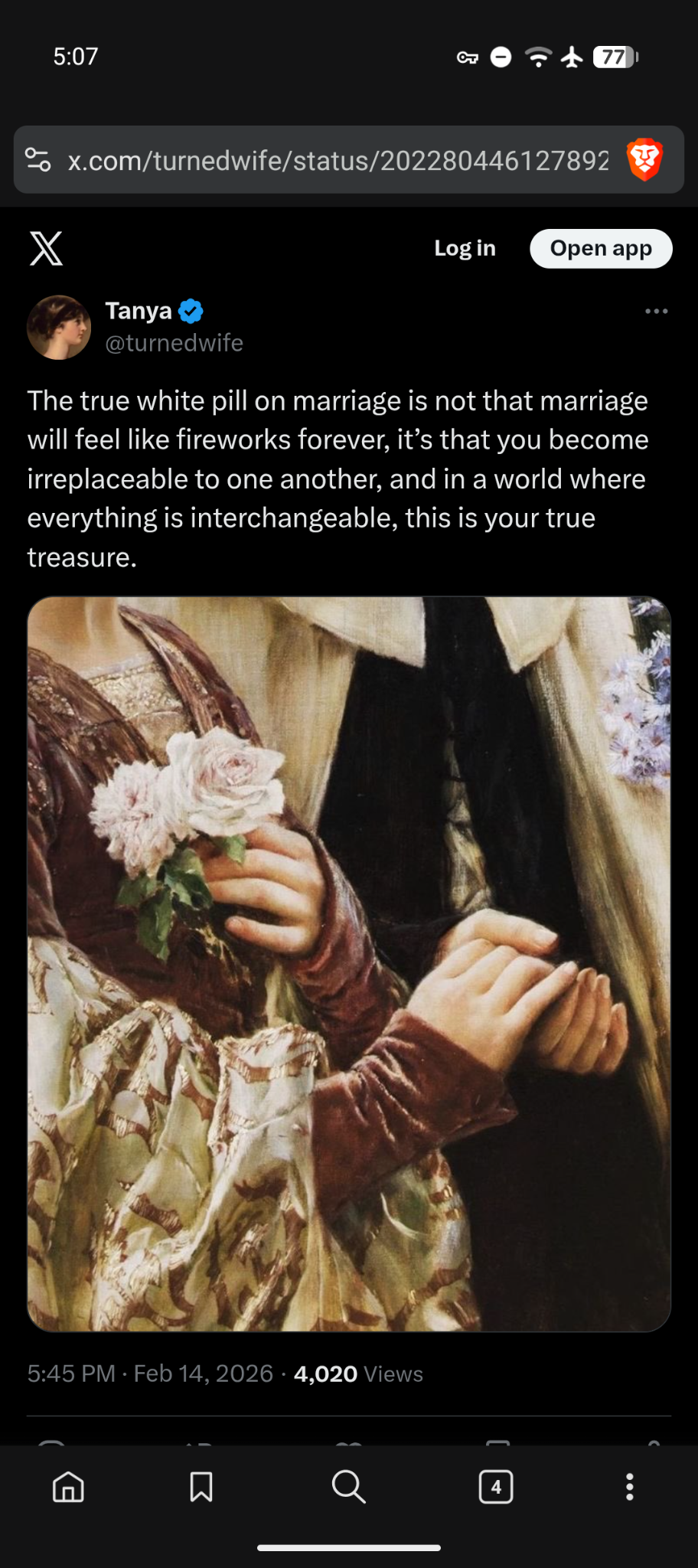Open the post's three-dot menu
The width and height of the screenshot is (698, 1568).
click(x=656, y=311)
